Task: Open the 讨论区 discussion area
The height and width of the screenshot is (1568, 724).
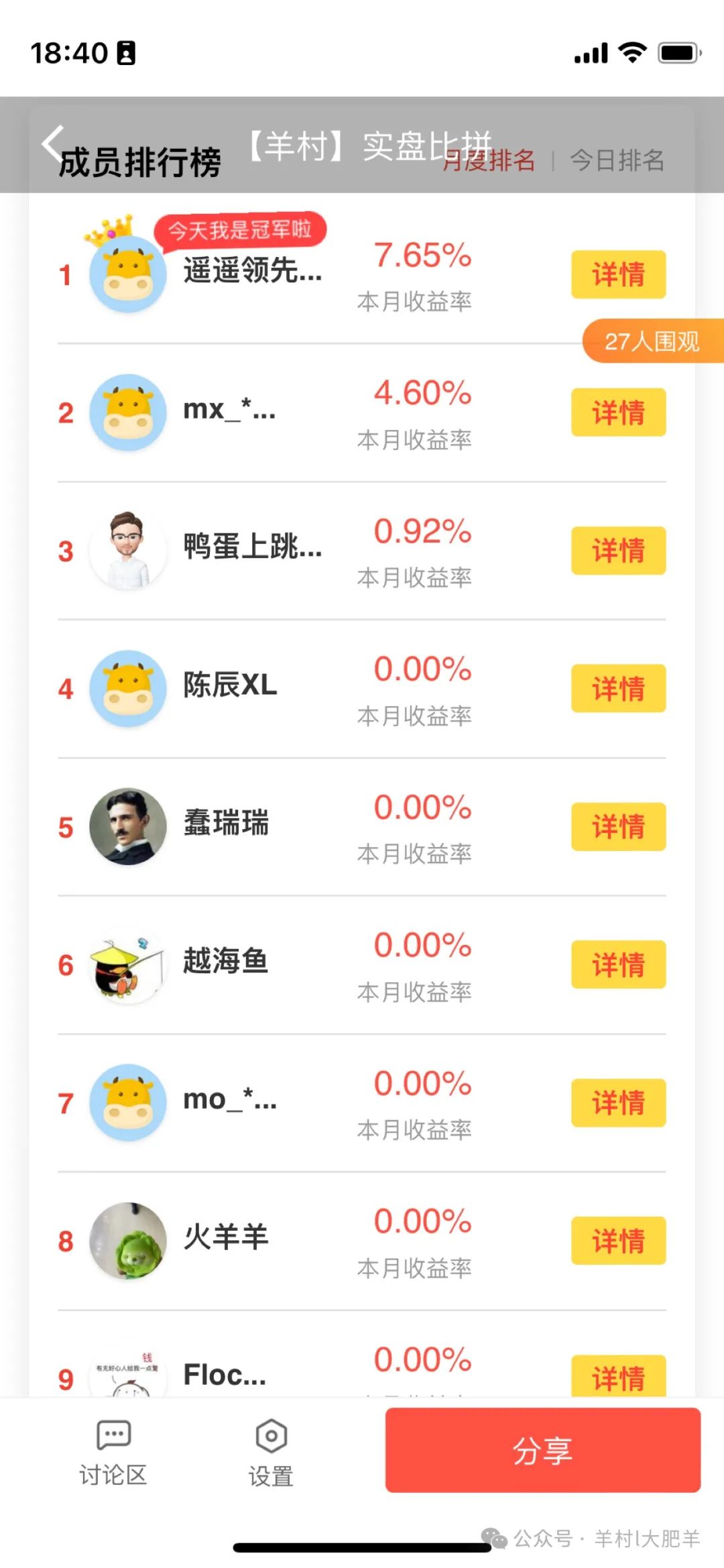Action: pyautogui.click(x=113, y=1453)
